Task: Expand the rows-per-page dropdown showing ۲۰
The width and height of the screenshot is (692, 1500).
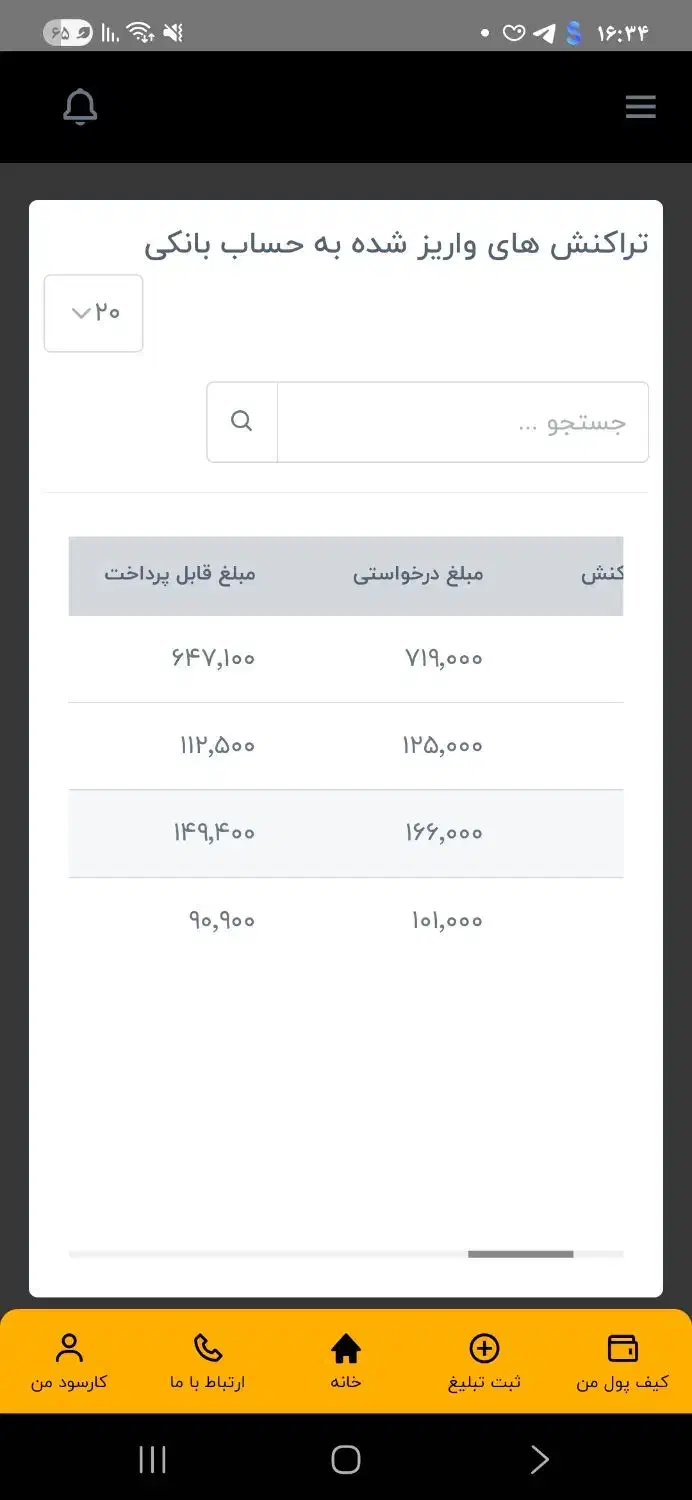Action: point(94,313)
